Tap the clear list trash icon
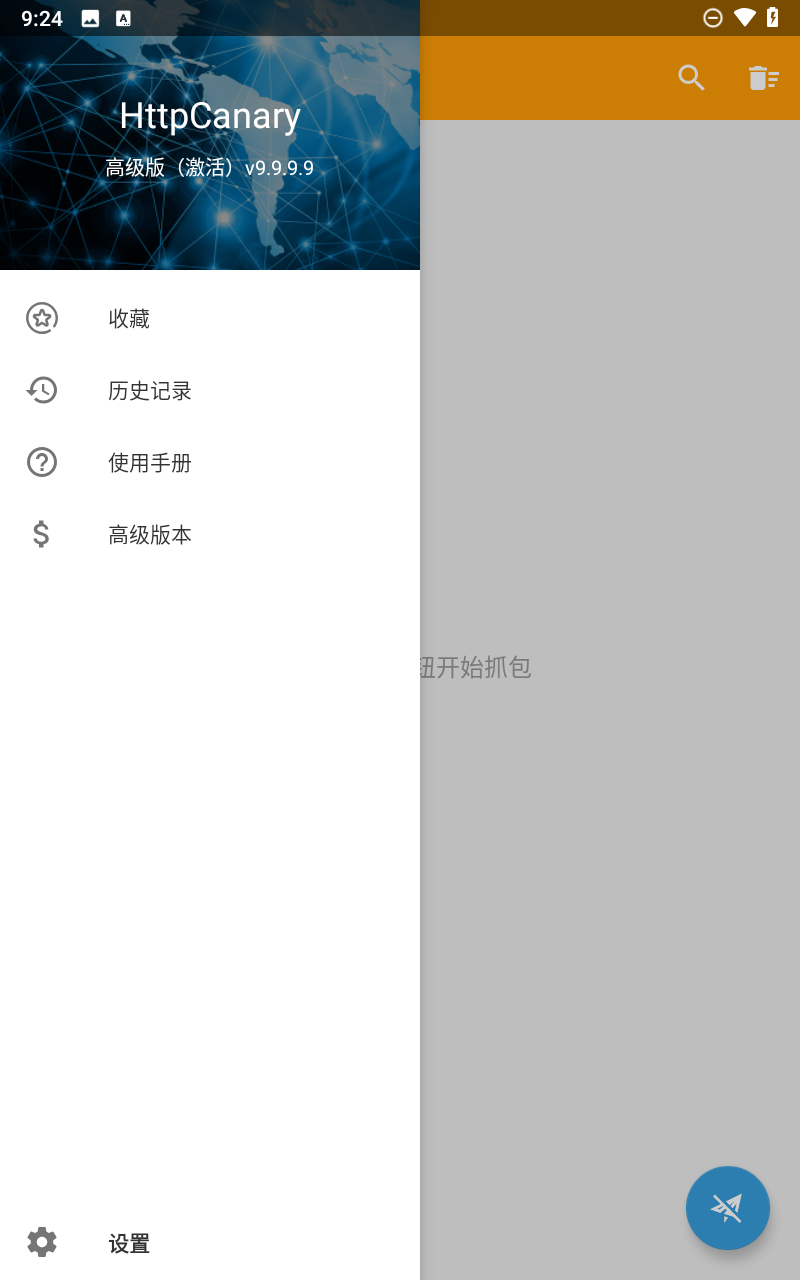800x1280 pixels. [x=764, y=78]
